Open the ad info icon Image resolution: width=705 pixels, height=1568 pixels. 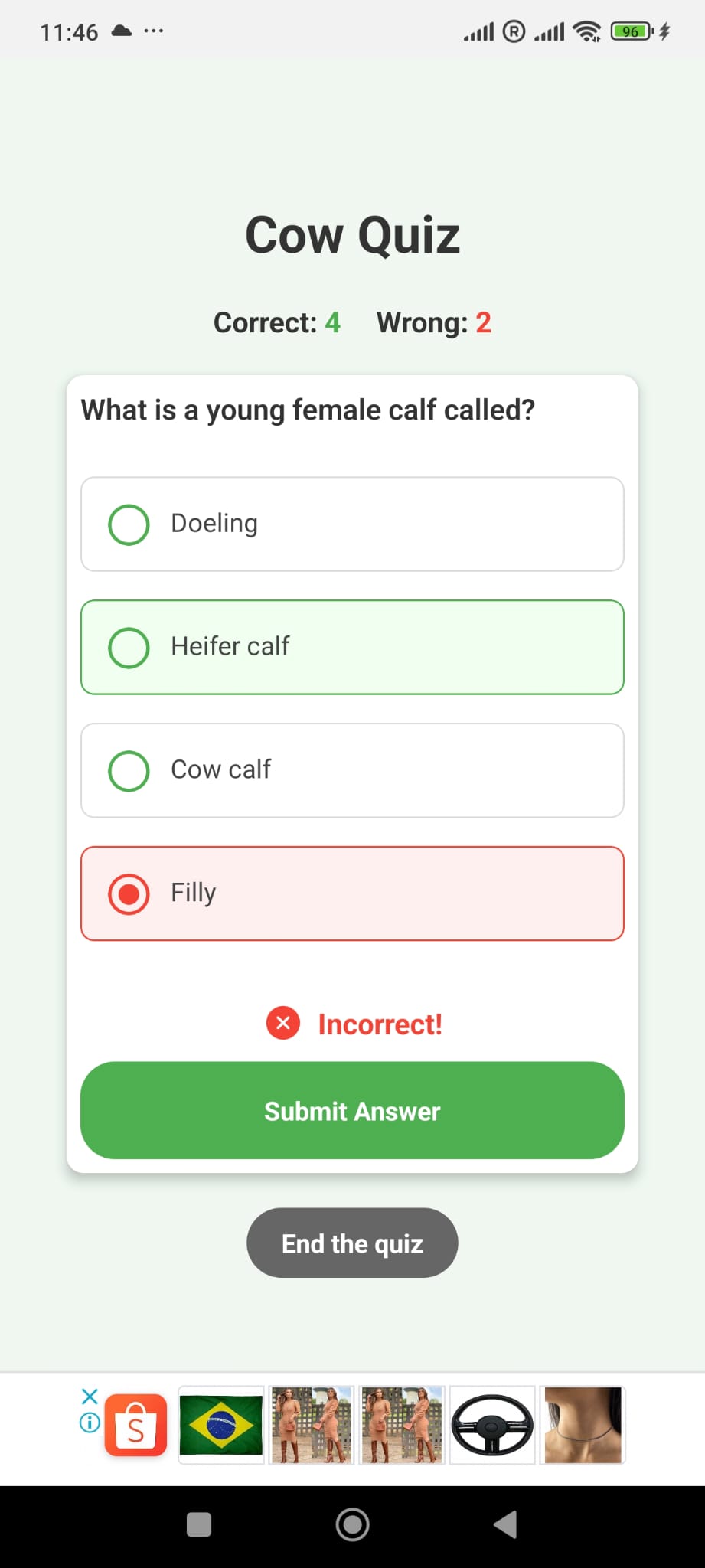[90, 1423]
